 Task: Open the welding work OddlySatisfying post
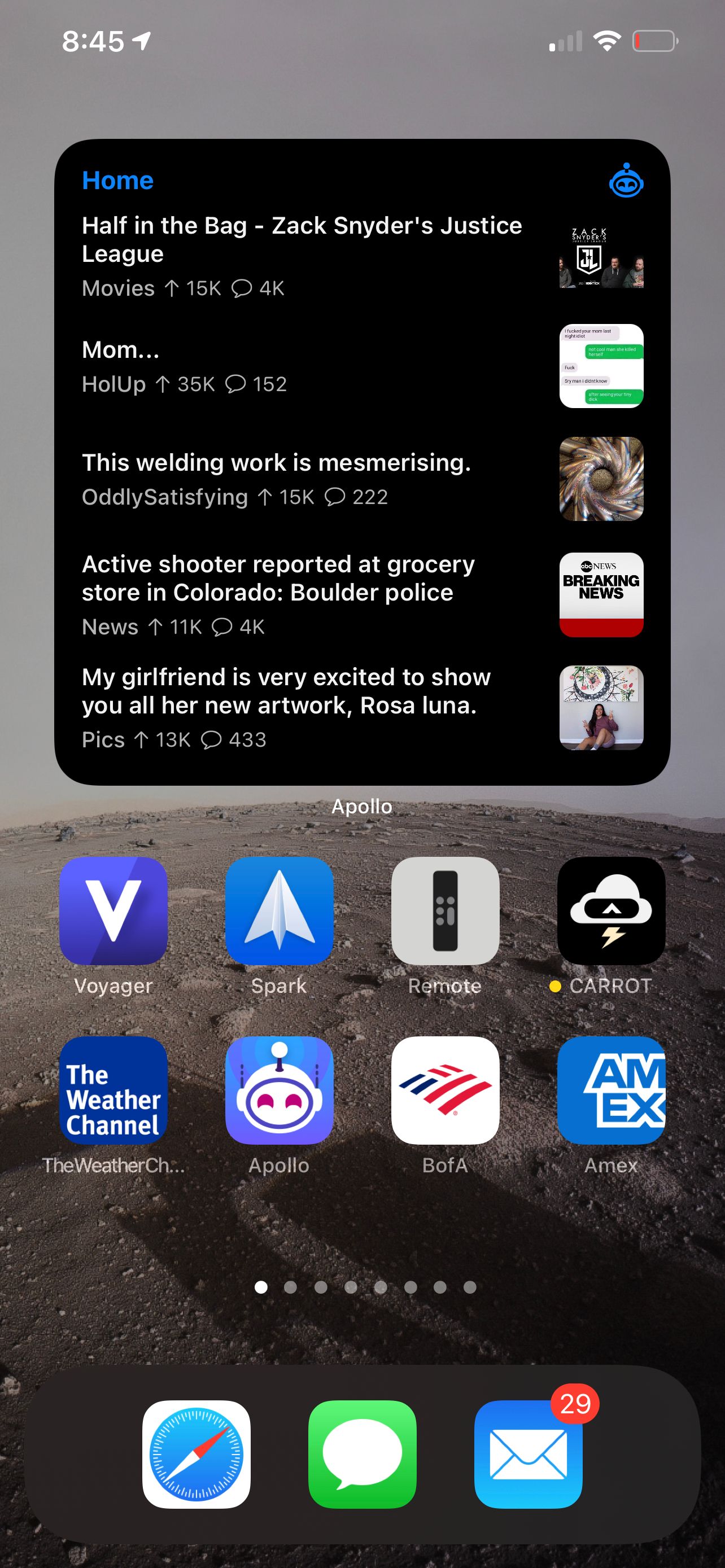pos(302,479)
